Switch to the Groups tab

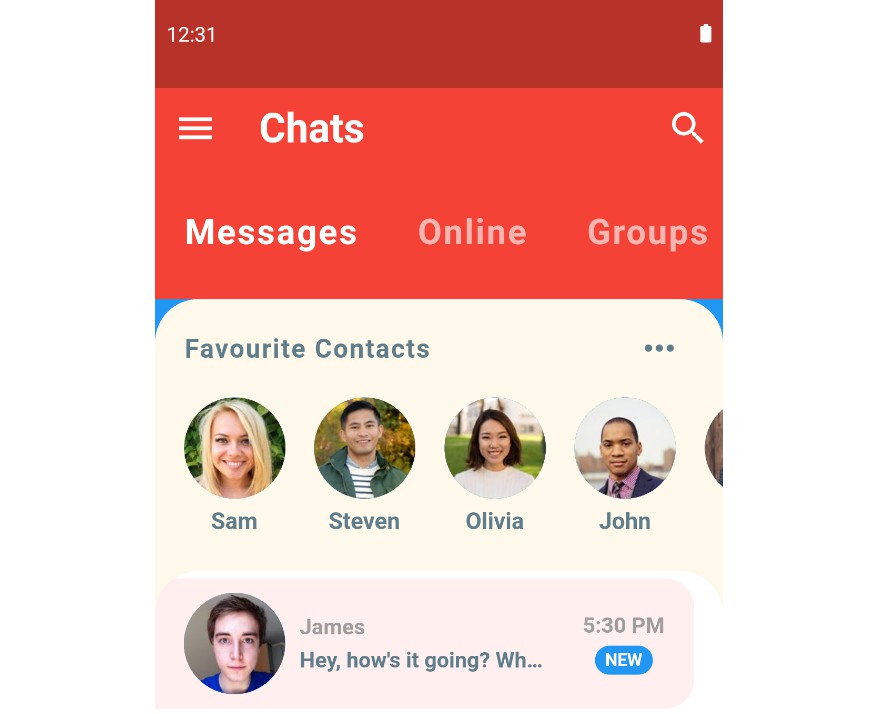coord(647,232)
